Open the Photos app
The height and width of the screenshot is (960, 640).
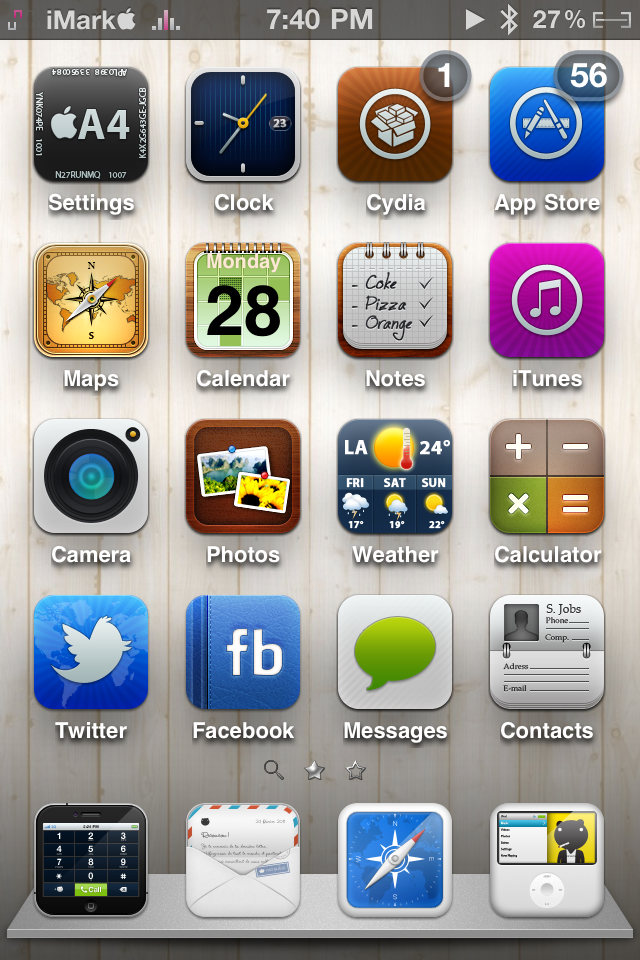[x=243, y=476]
